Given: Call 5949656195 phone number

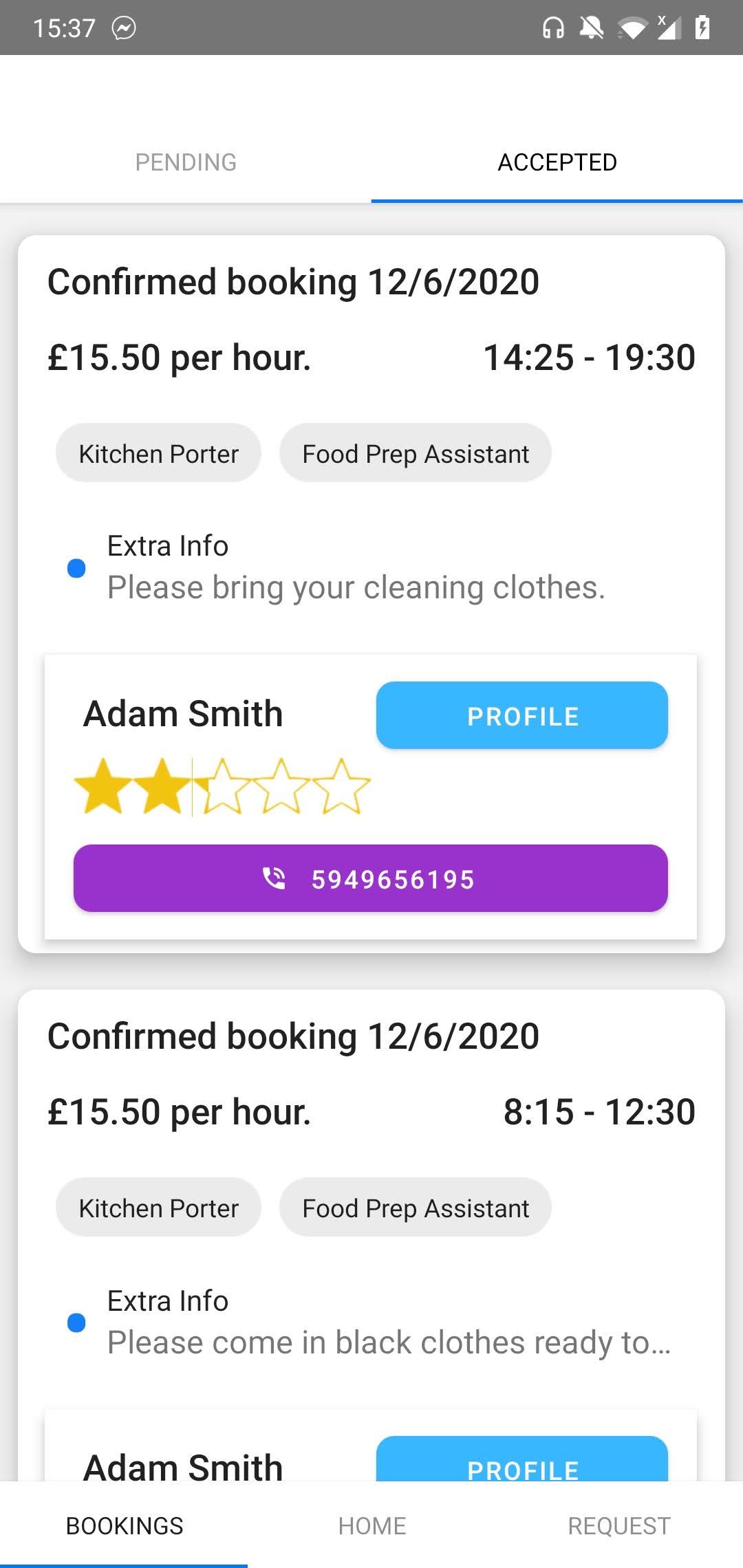Looking at the screenshot, I should click(x=371, y=878).
